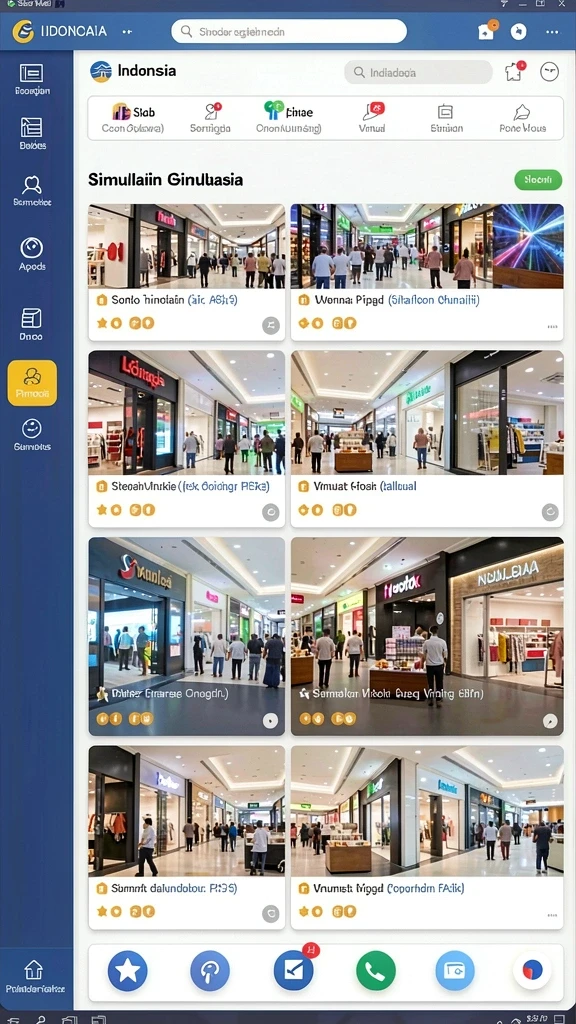Open the Vnumak Mgpd mall card
Screen dimensions: 576x1024
coord(427,837)
